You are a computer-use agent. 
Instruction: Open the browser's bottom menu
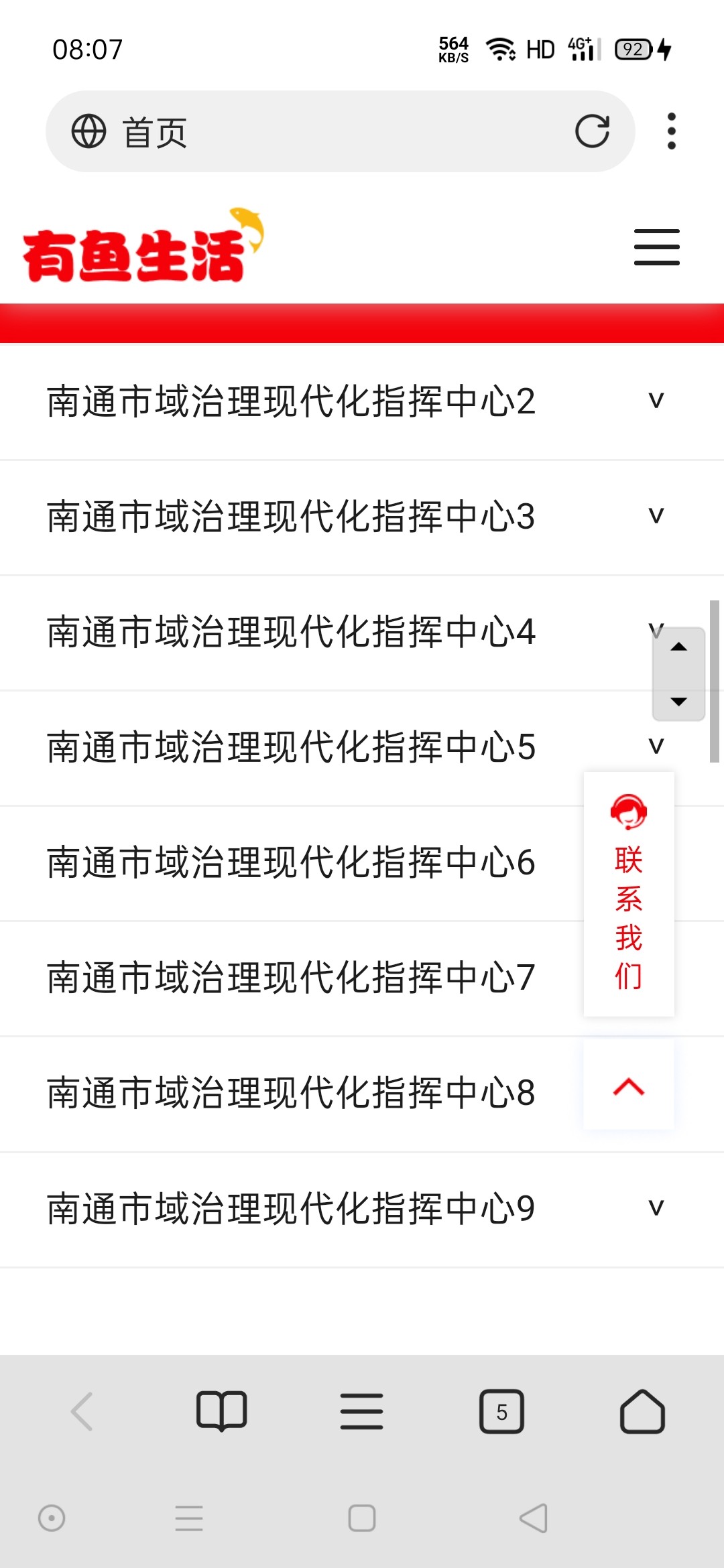click(362, 1411)
